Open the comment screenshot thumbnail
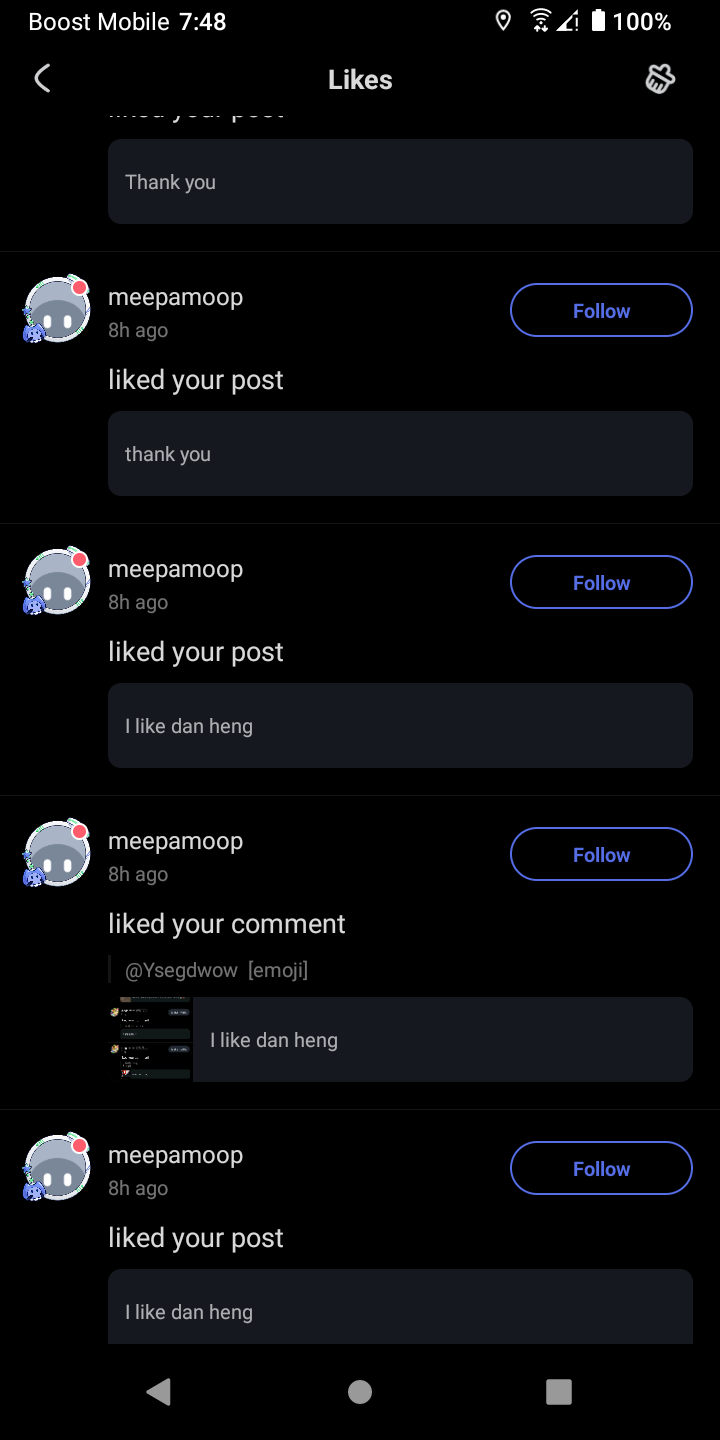 point(151,1039)
